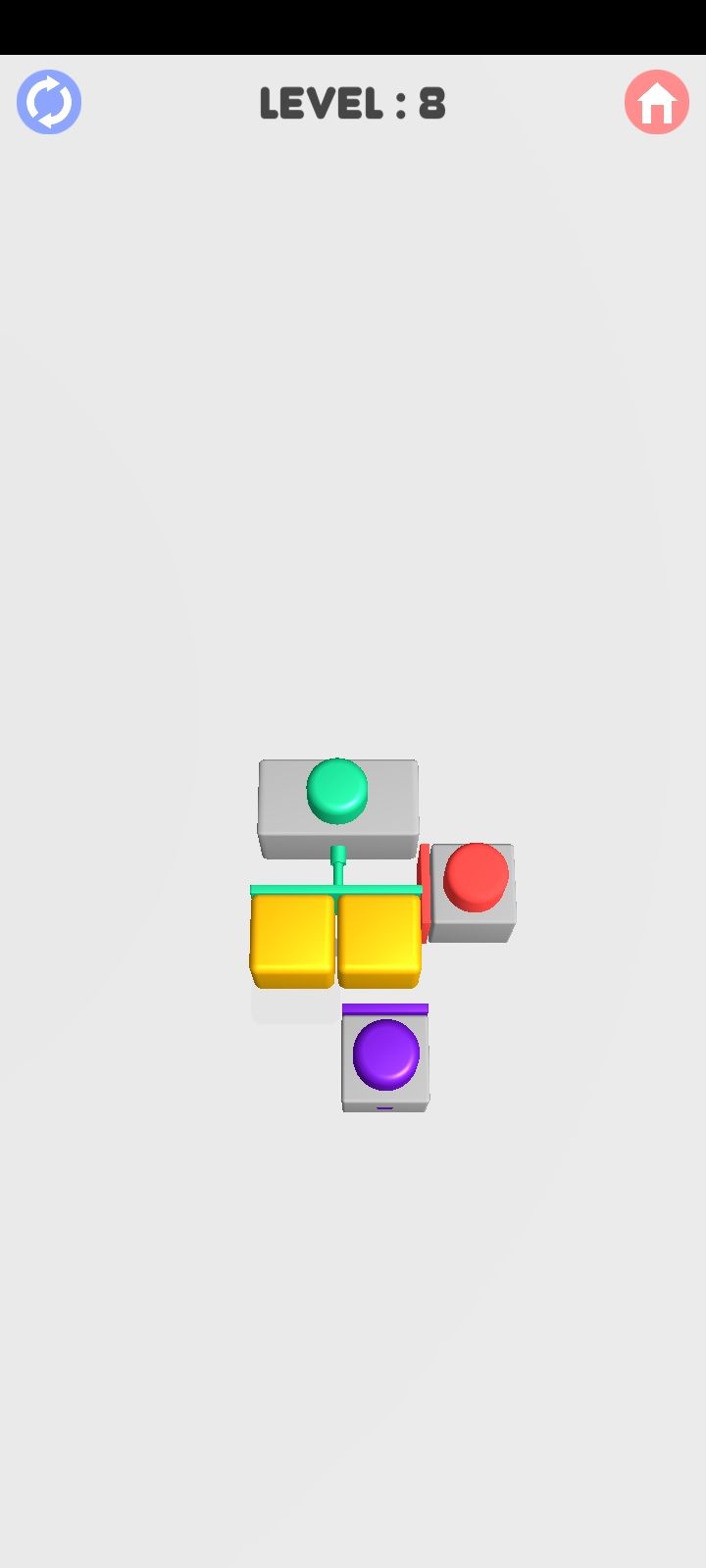
Task: Push the purple round button
Action: tap(385, 1053)
